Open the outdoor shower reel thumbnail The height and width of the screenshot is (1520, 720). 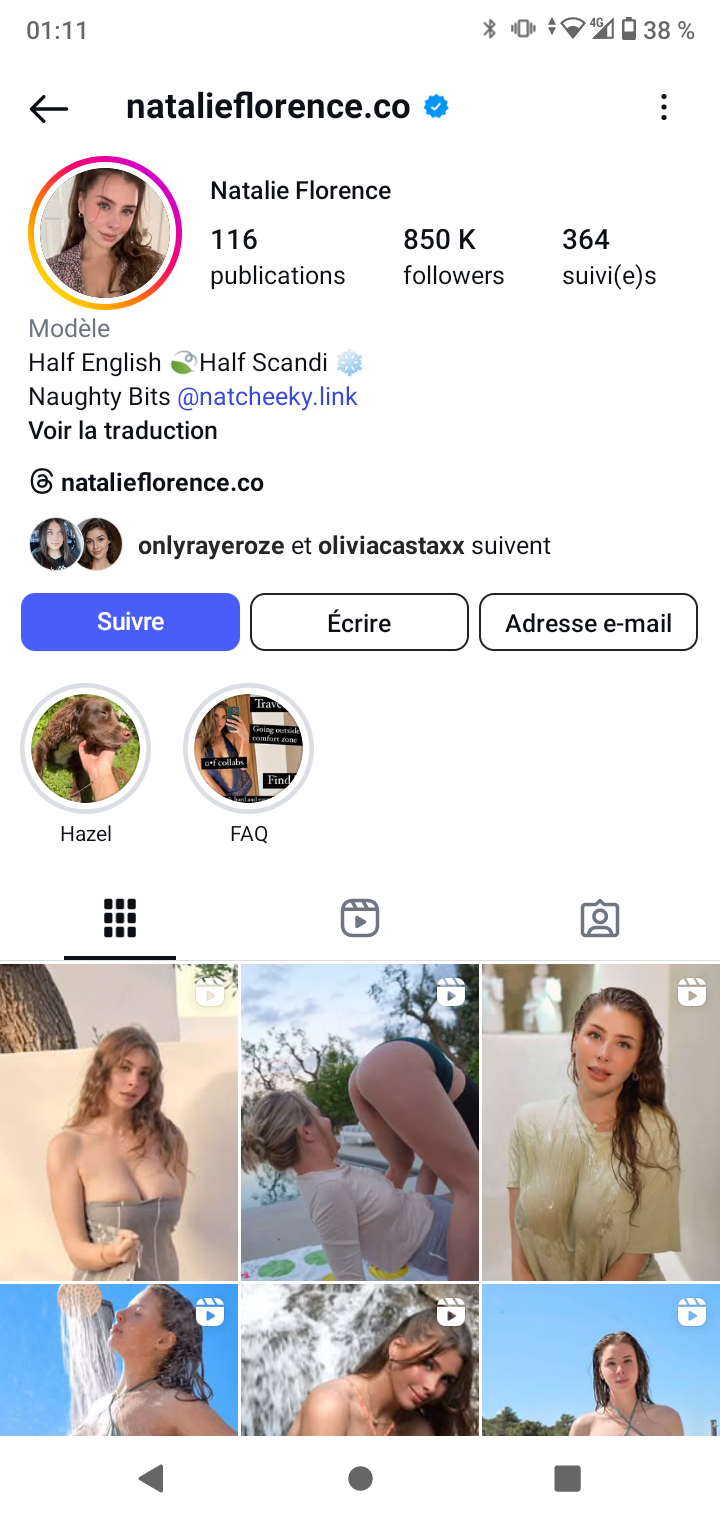point(119,1360)
